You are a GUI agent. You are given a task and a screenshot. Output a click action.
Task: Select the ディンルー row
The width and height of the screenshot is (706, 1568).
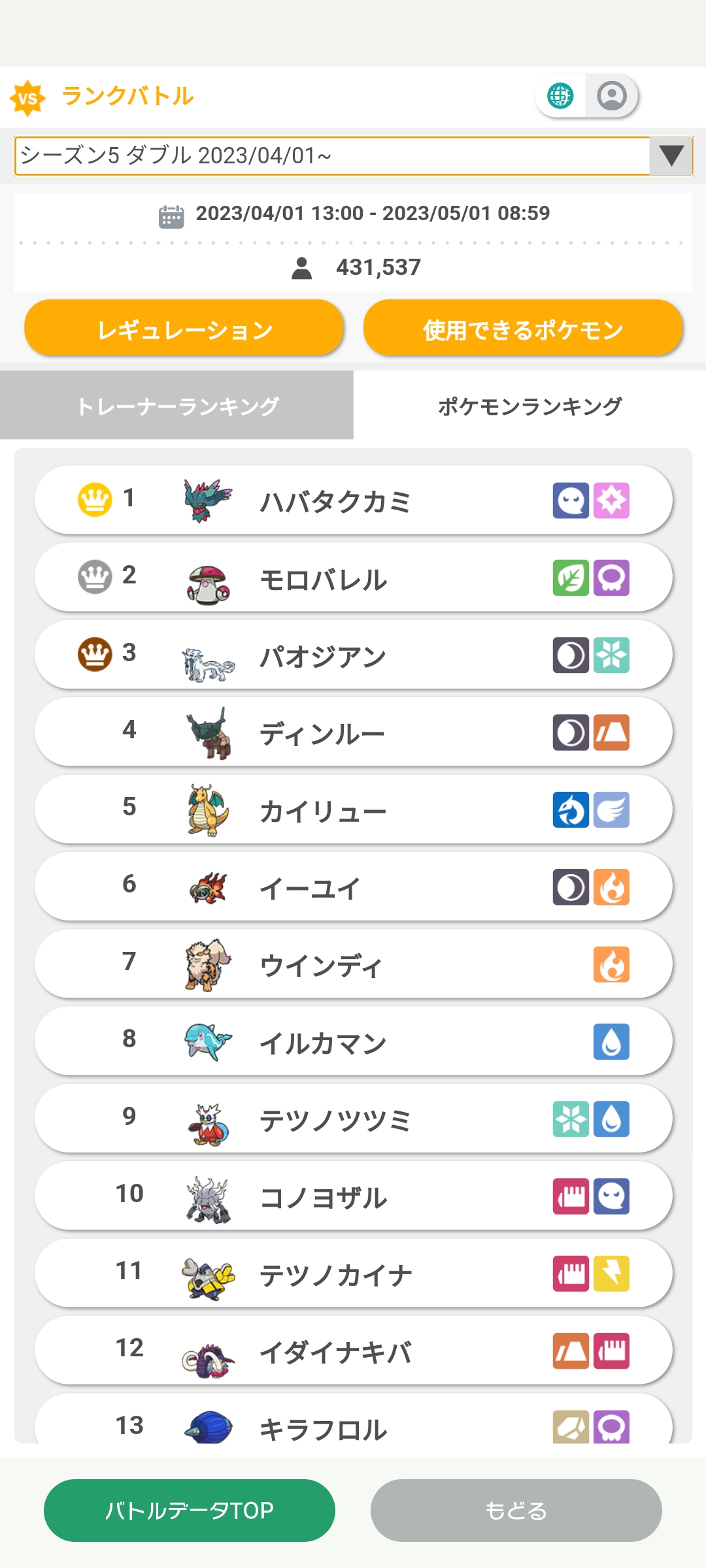point(354,732)
